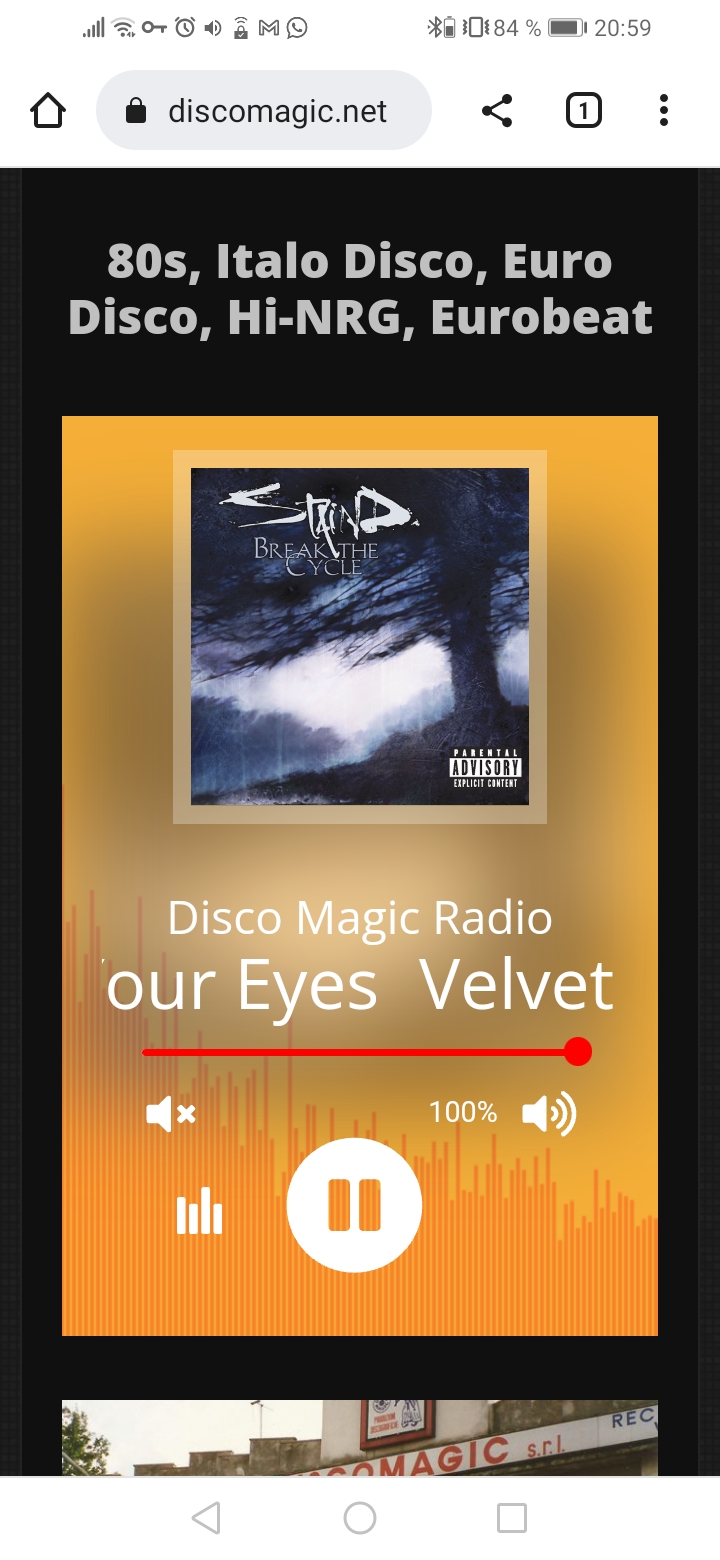
Task: Toggle the equalizer bars icon
Action: coord(199,1210)
